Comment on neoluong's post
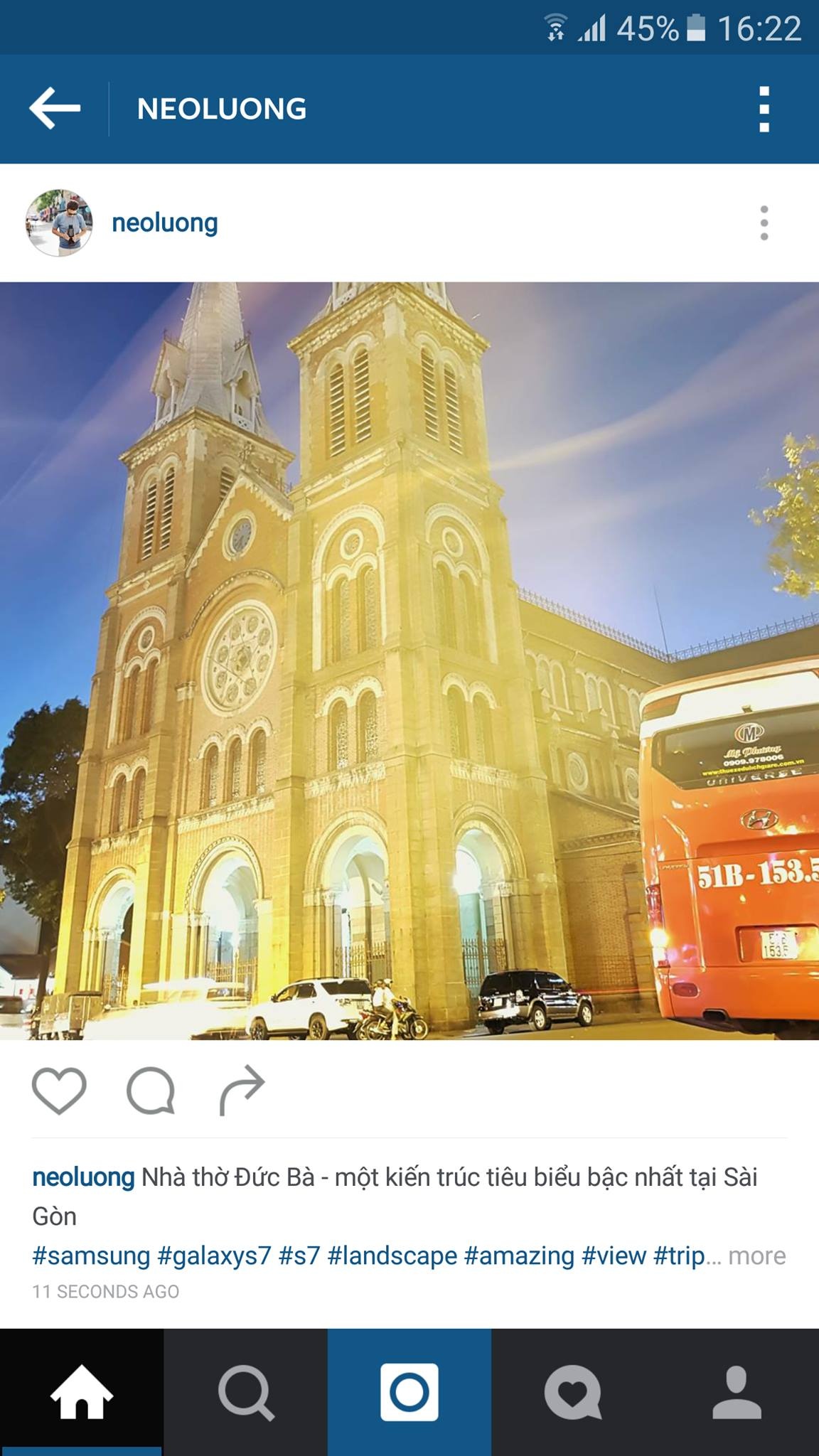The width and height of the screenshot is (819, 1456). pos(151,1091)
